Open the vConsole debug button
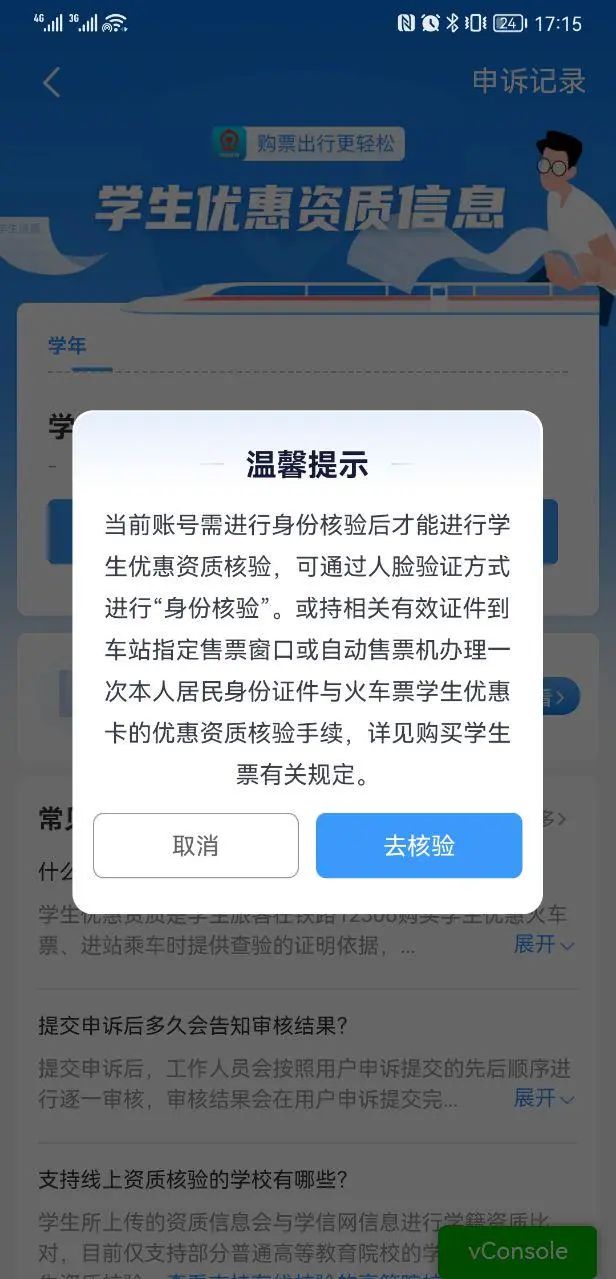 [517, 1251]
